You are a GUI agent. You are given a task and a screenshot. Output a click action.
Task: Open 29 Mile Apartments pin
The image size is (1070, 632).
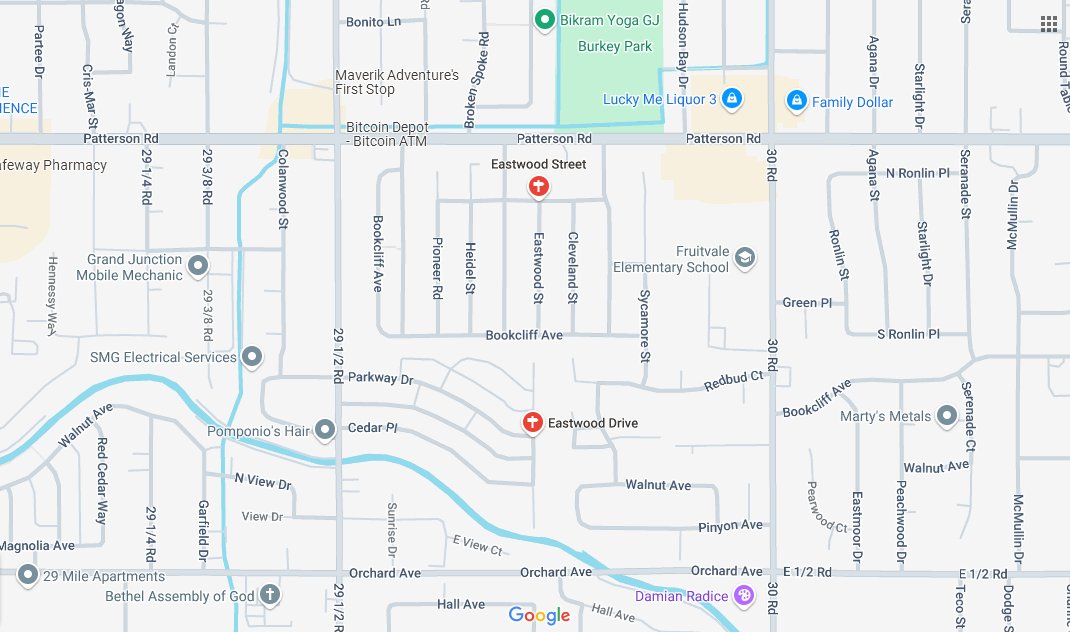point(27,576)
